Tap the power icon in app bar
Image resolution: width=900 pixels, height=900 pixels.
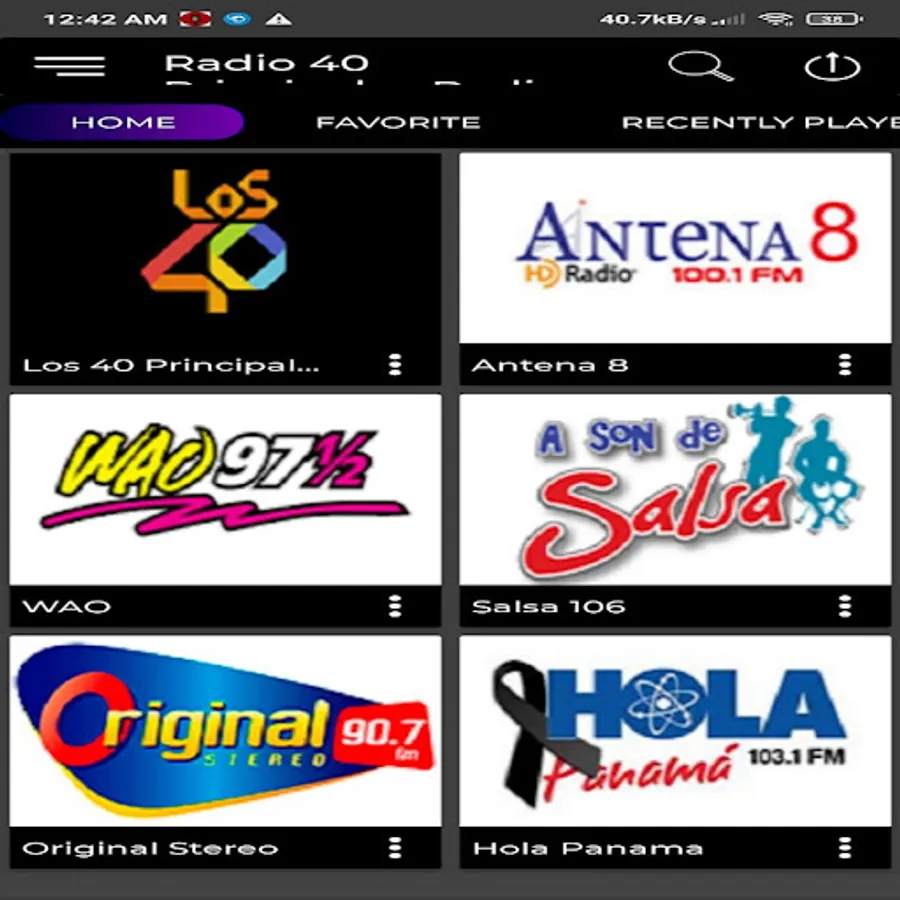tap(832, 67)
